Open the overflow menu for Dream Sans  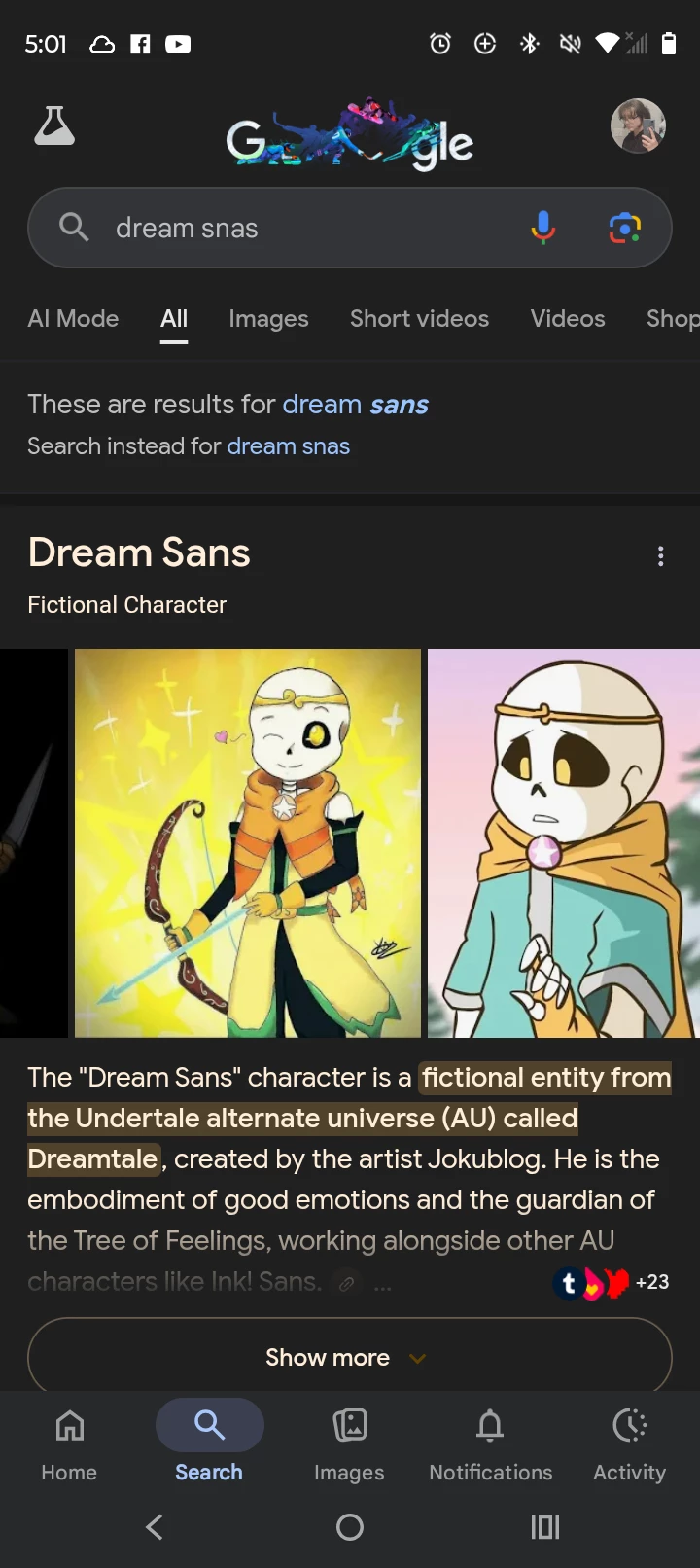click(661, 556)
